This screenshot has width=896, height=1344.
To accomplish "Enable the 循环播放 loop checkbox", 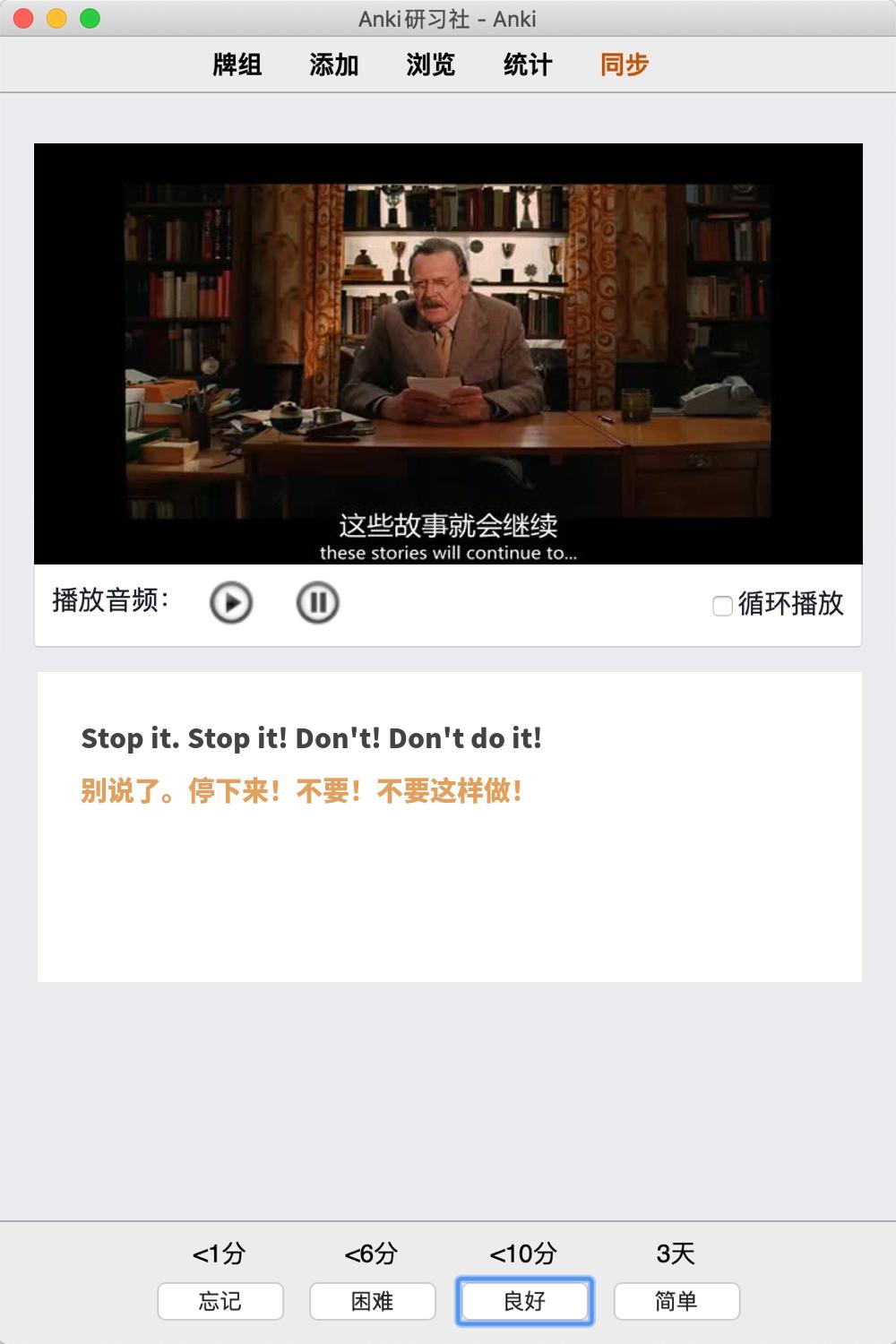I will coord(723,606).
